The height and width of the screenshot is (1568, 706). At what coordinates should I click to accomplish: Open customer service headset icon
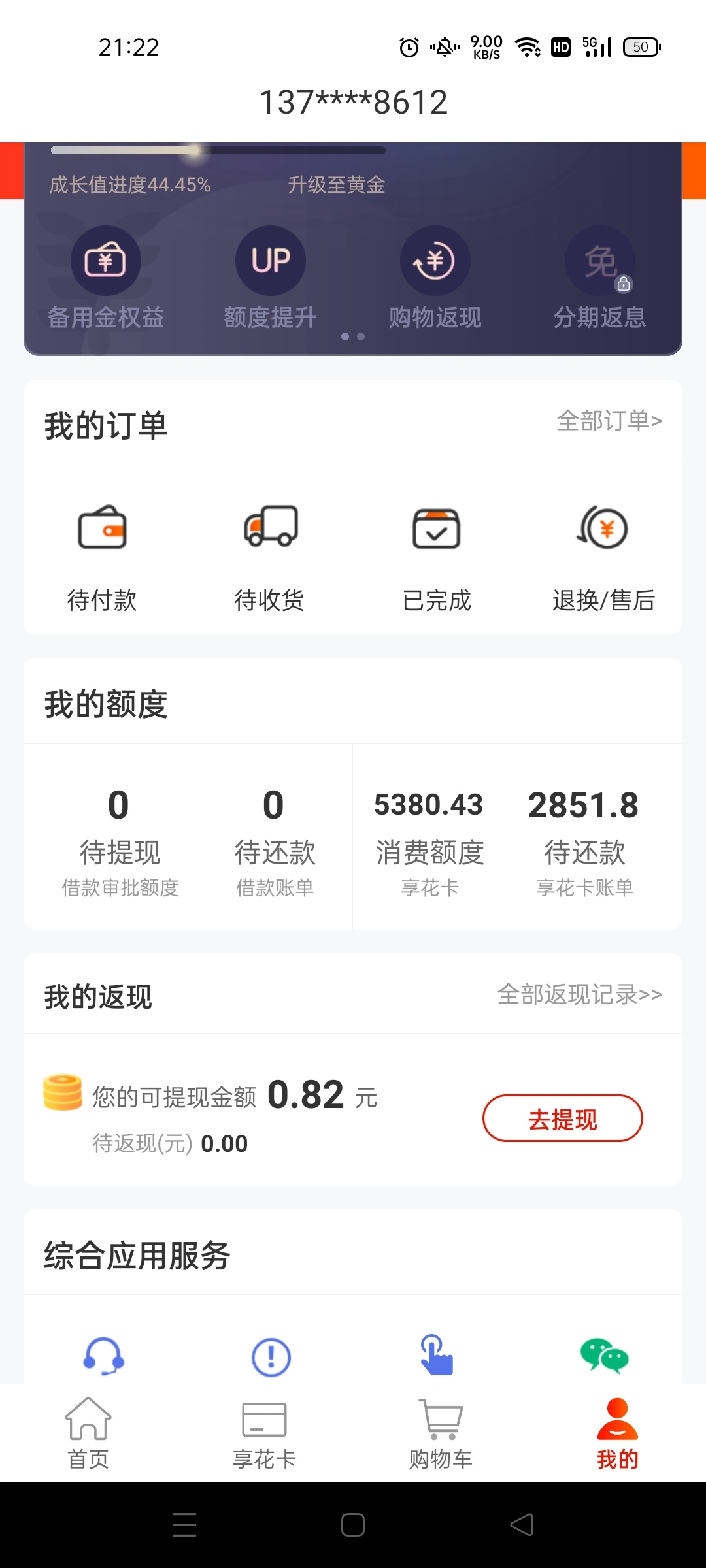pos(103,1356)
